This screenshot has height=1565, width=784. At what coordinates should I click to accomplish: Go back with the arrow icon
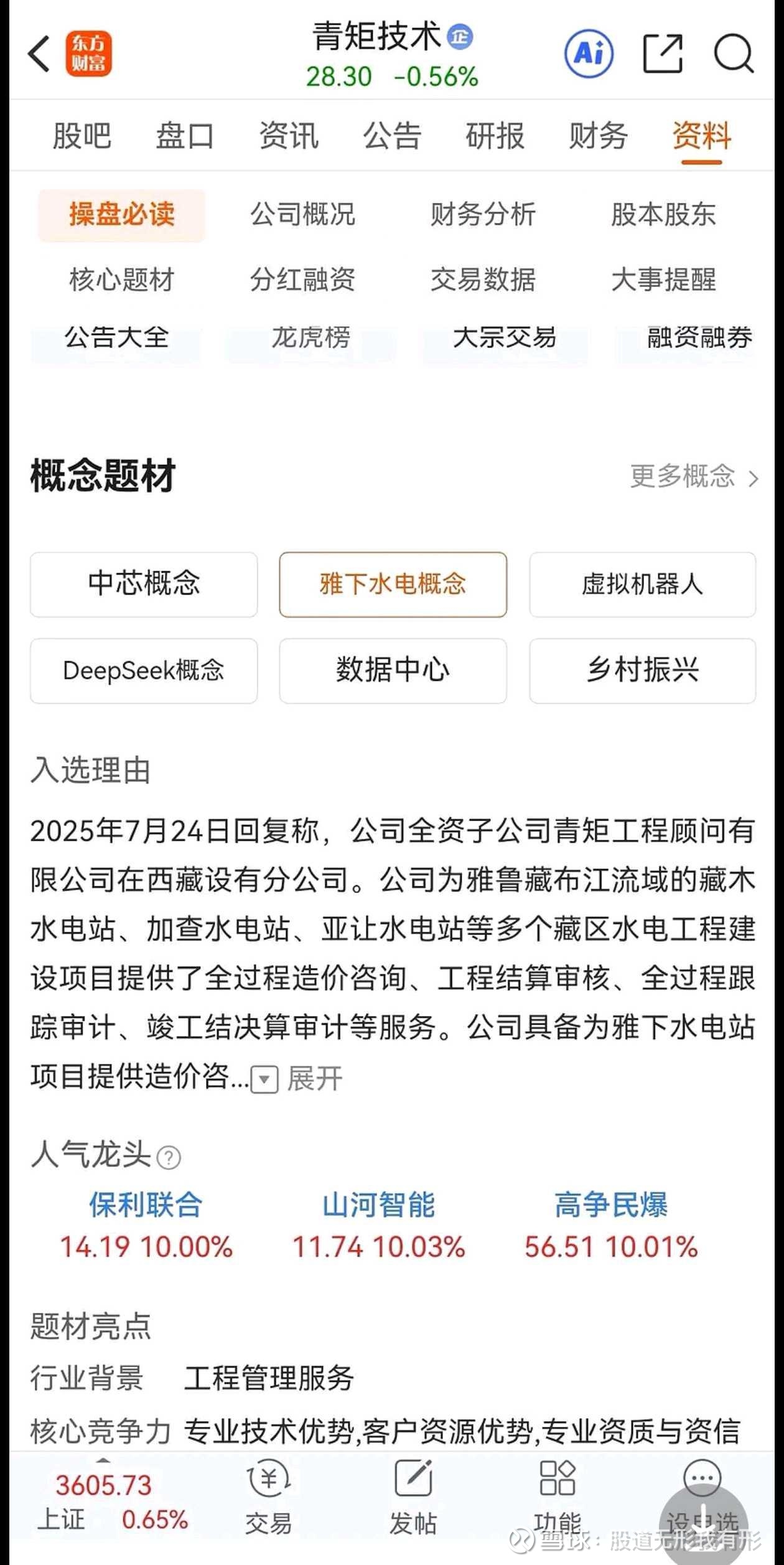pyautogui.click(x=39, y=54)
